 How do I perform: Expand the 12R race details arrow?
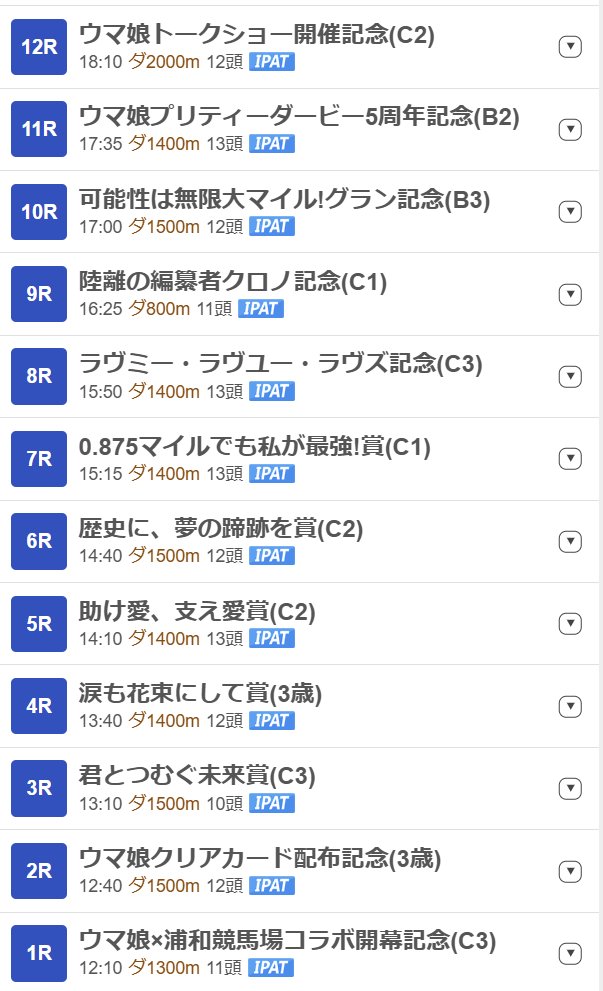click(570, 47)
